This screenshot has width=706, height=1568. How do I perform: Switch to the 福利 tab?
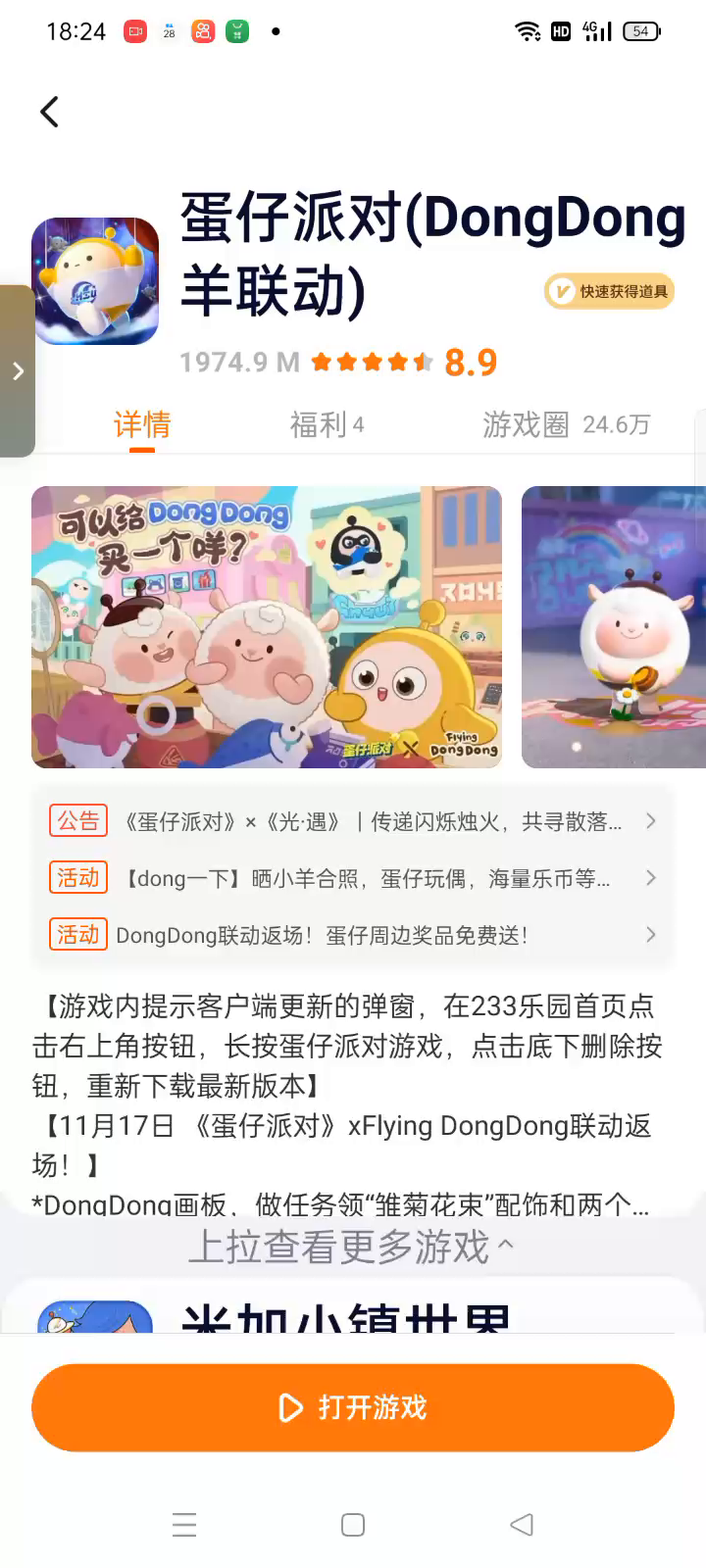[327, 424]
